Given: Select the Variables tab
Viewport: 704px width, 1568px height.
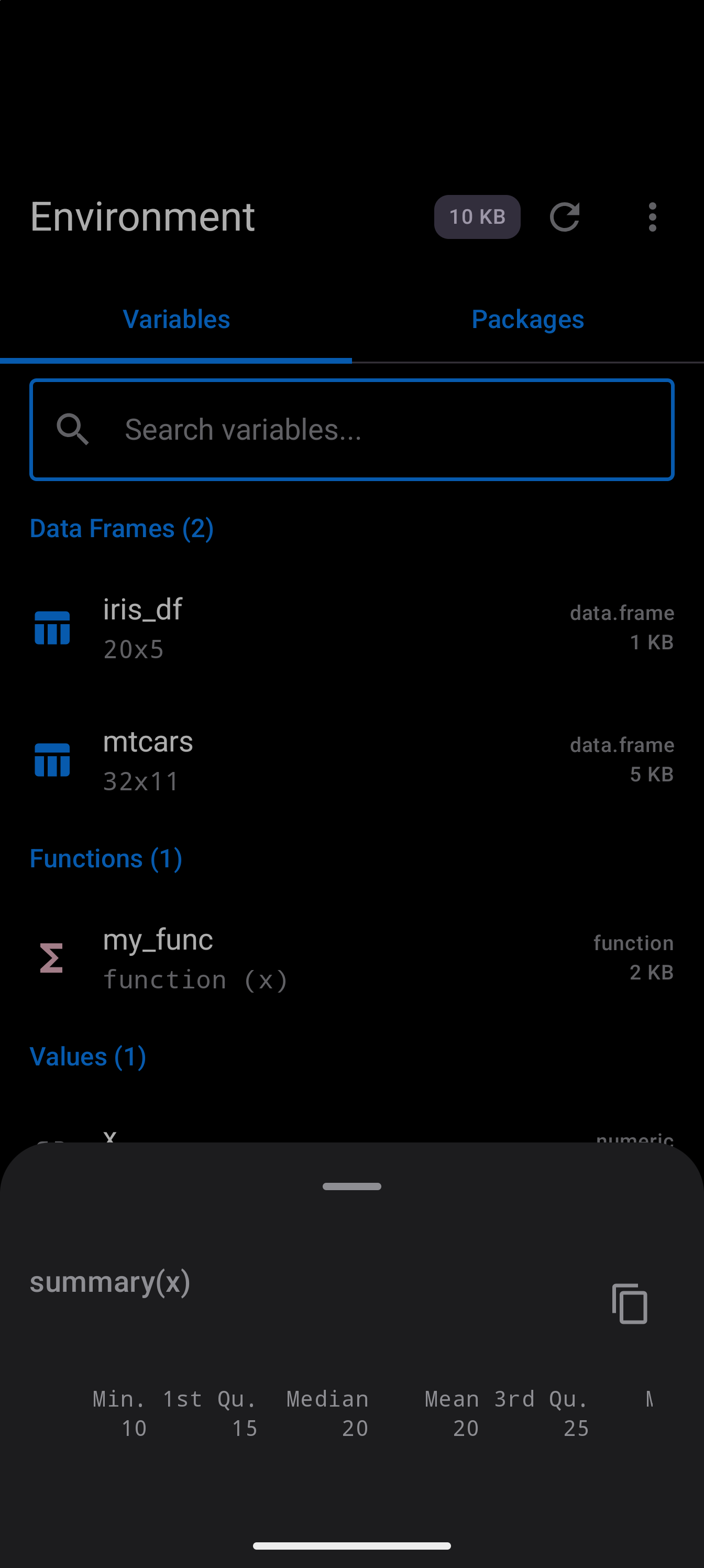Looking at the screenshot, I should tap(176, 320).
